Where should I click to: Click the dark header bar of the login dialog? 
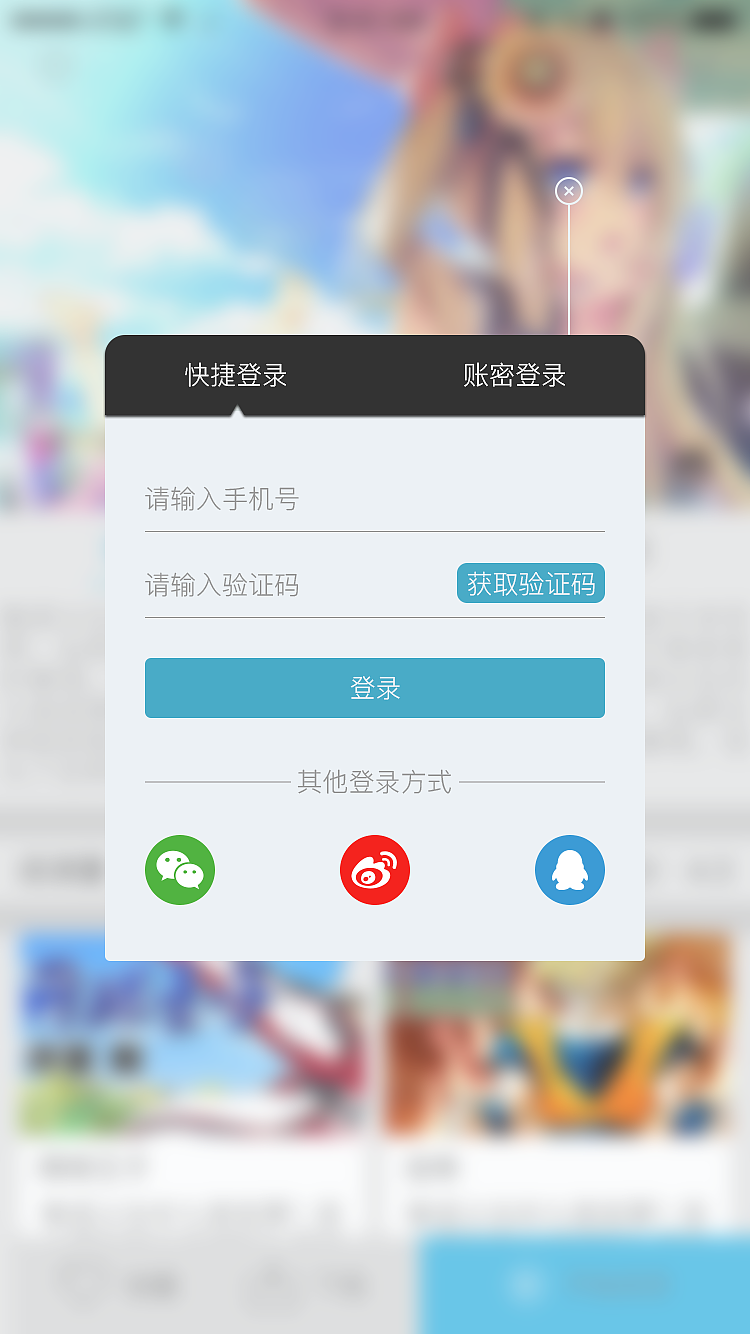[374, 375]
